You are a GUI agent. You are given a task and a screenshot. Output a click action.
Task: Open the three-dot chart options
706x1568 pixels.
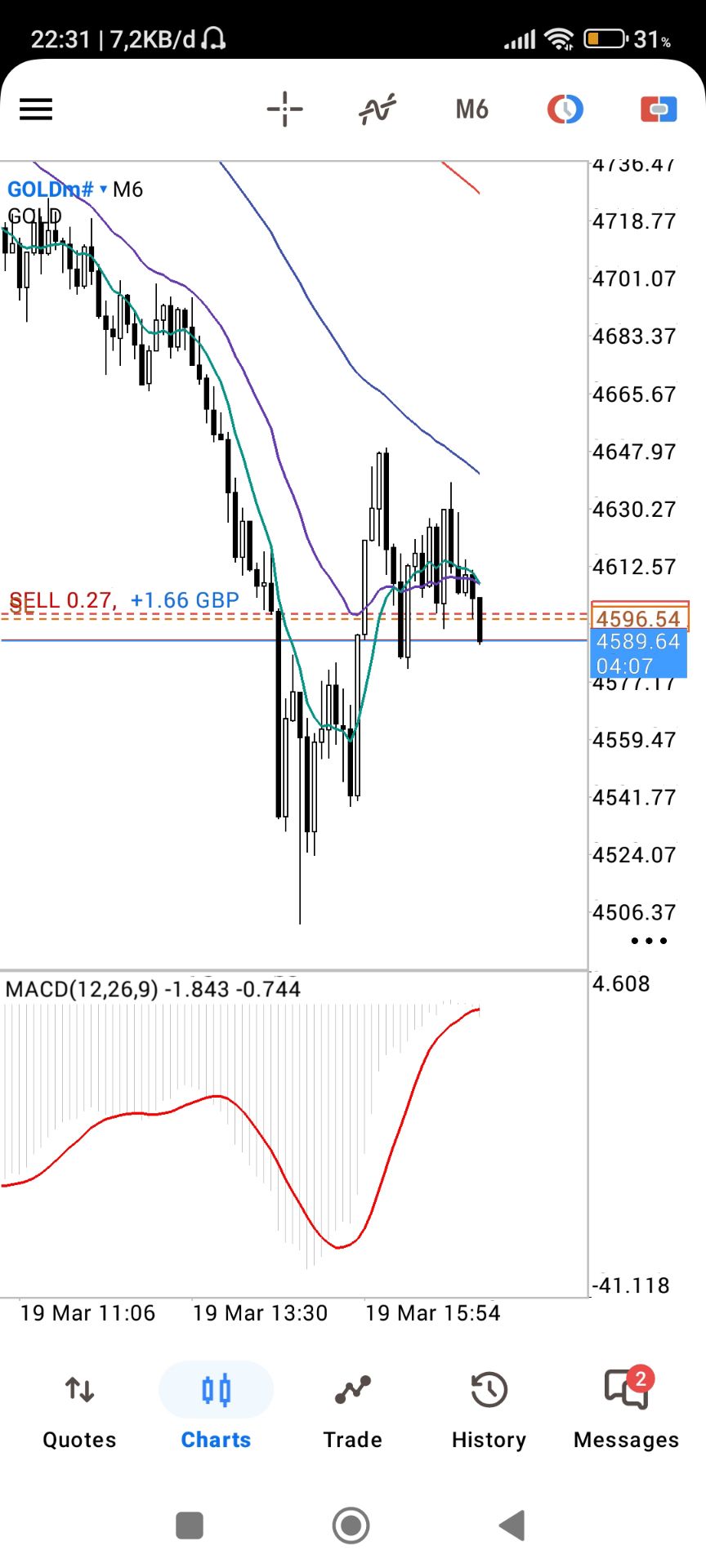tap(649, 941)
